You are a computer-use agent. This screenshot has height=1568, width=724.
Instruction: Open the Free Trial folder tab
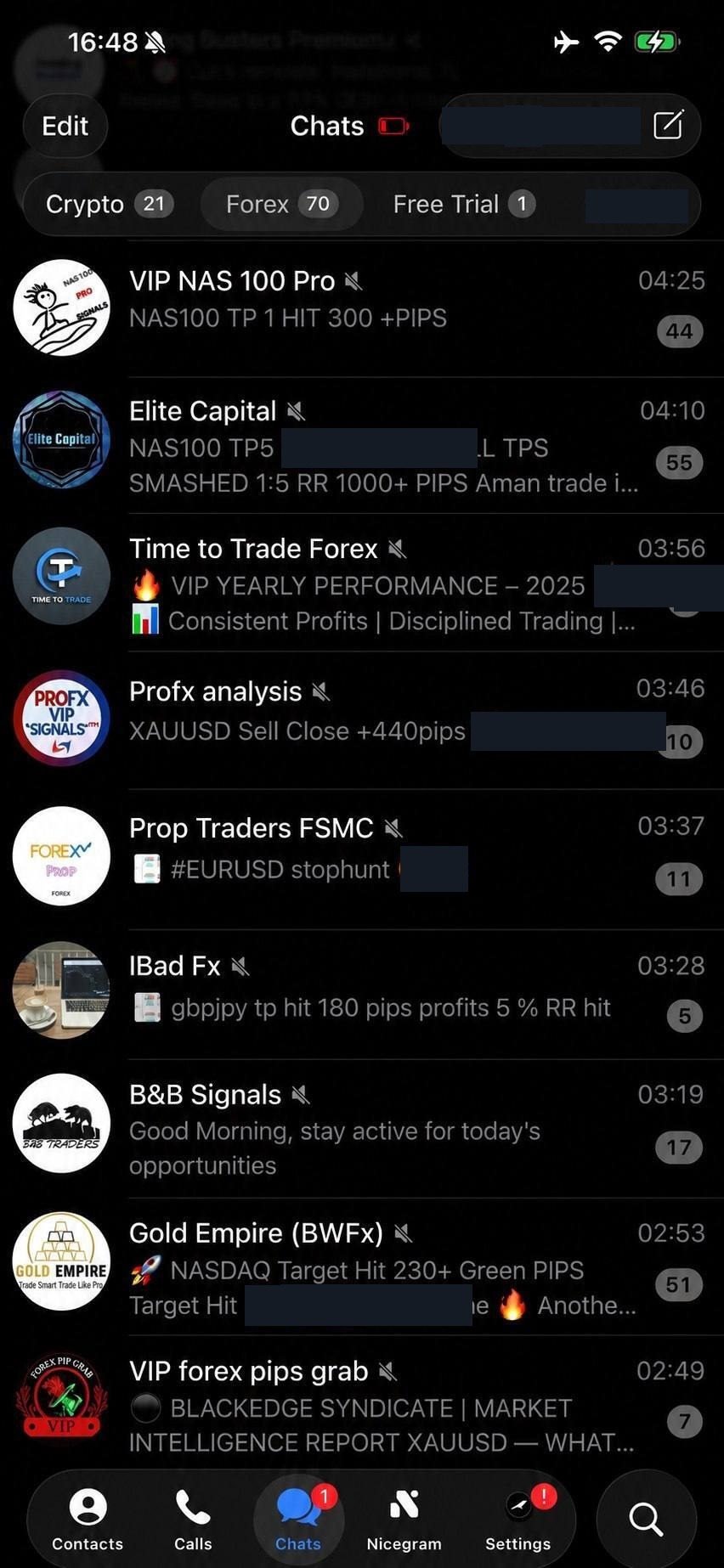tap(463, 204)
